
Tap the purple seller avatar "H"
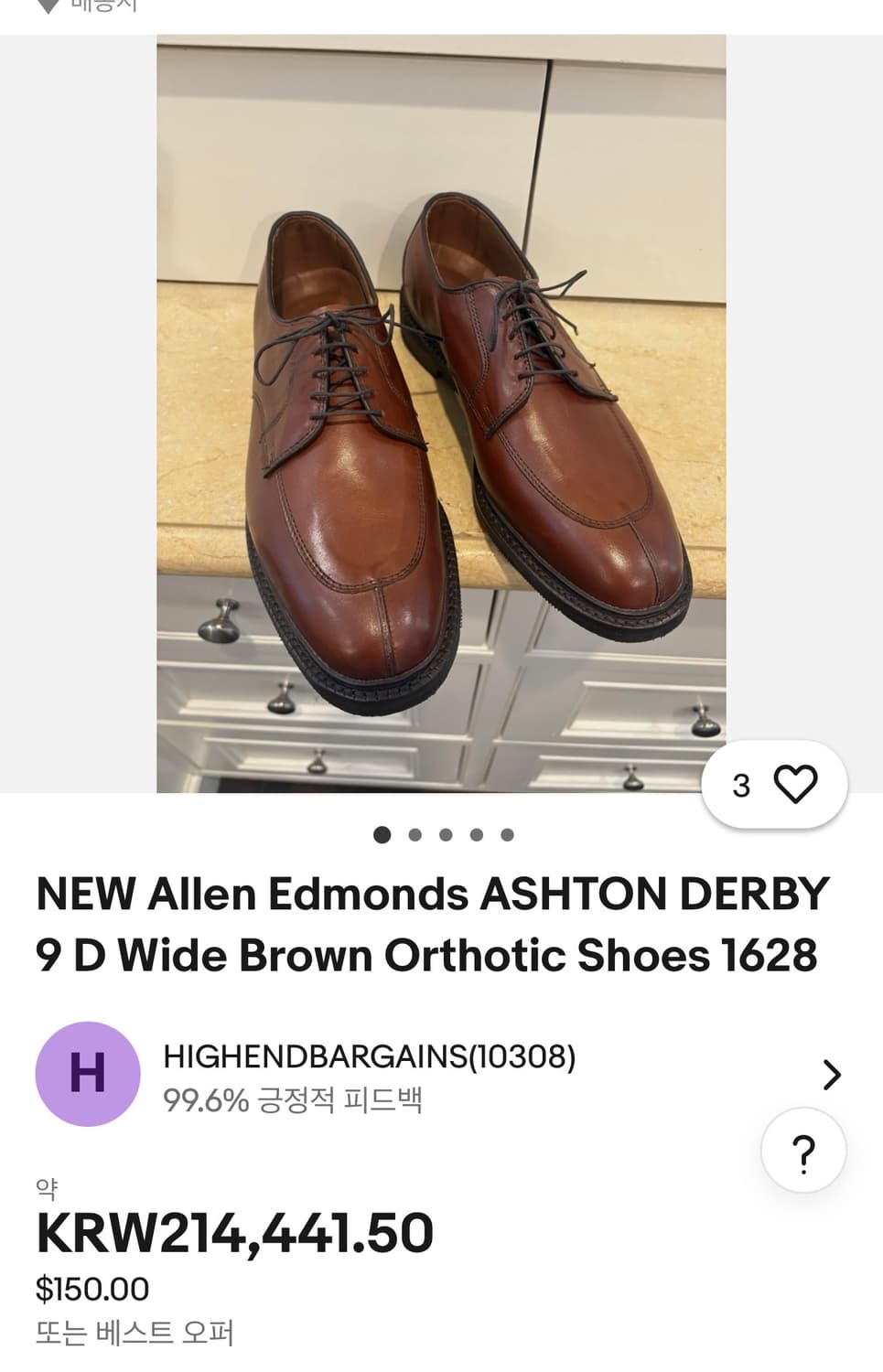point(88,1073)
